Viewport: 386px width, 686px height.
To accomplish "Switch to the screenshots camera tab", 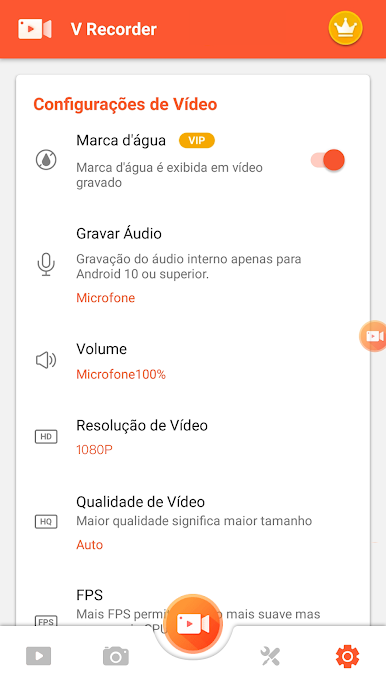I will click(x=116, y=656).
